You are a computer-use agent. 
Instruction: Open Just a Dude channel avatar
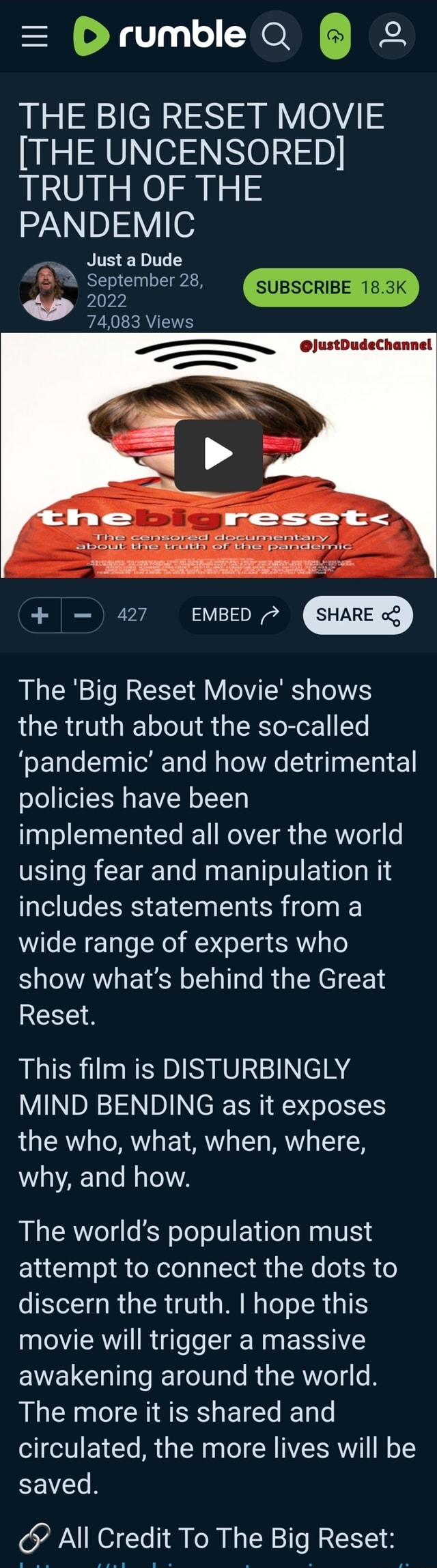point(48,291)
